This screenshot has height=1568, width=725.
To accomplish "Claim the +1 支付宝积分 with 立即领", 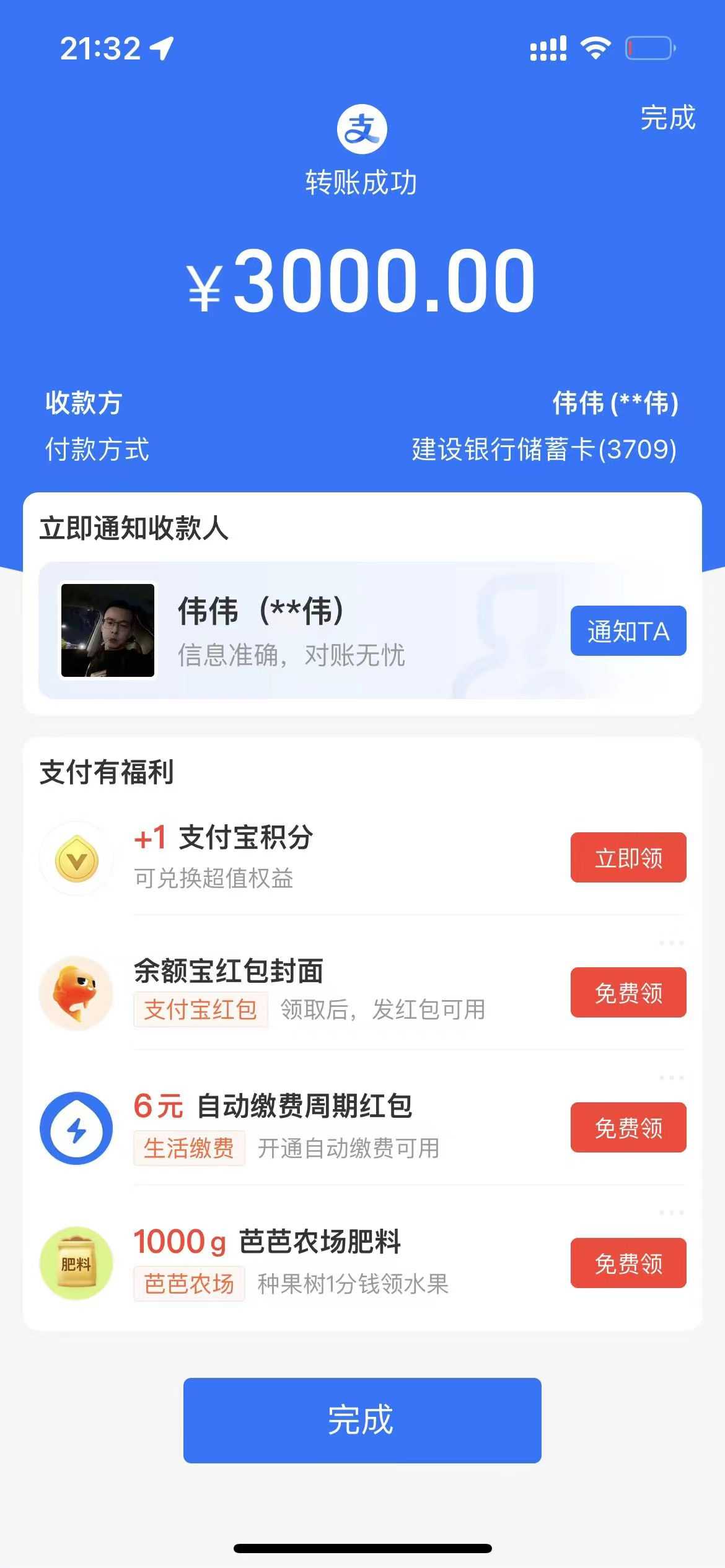I will (x=628, y=858).
